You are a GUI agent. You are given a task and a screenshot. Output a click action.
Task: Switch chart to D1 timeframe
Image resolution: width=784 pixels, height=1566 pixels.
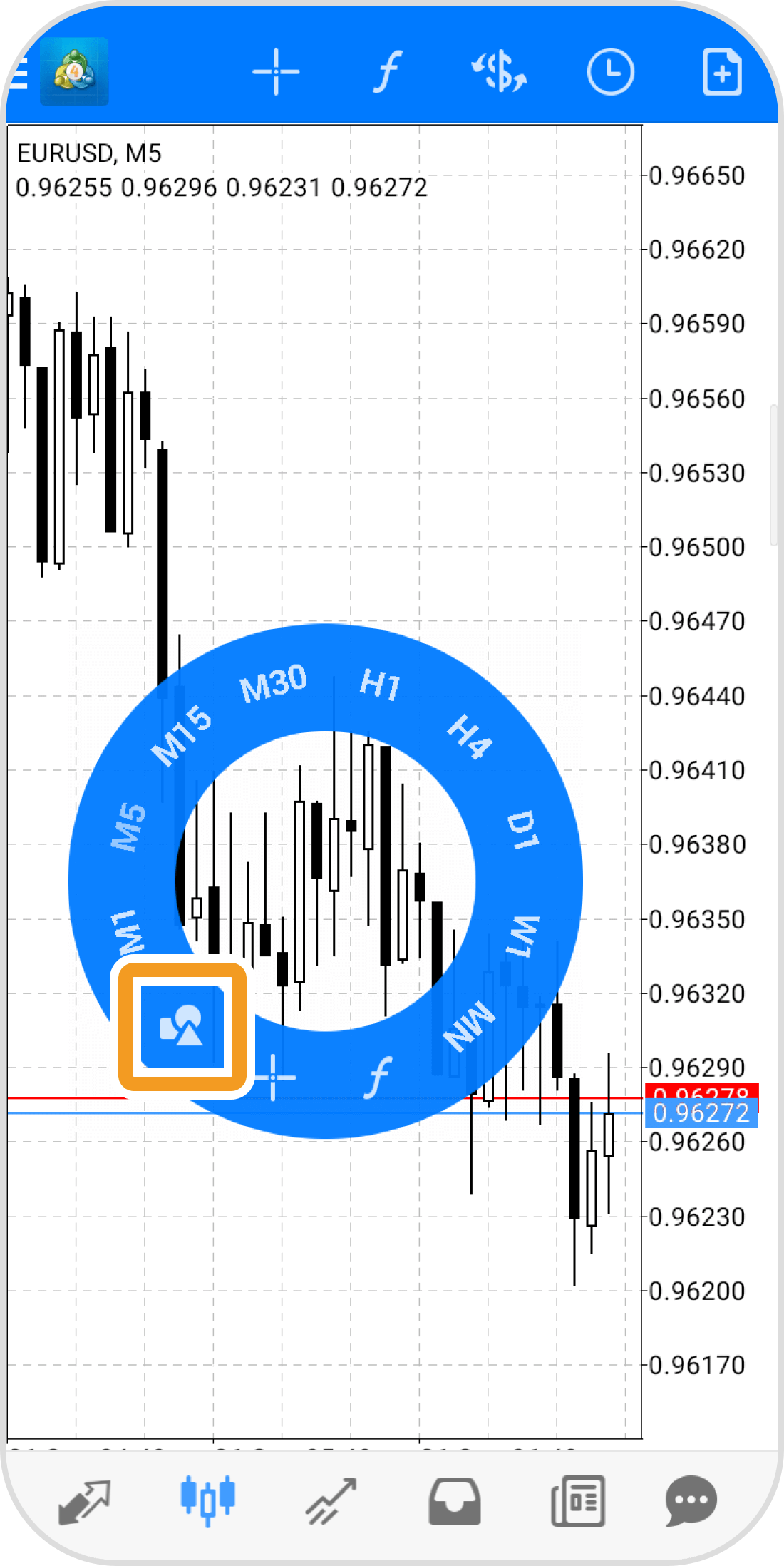click(522, 829)
